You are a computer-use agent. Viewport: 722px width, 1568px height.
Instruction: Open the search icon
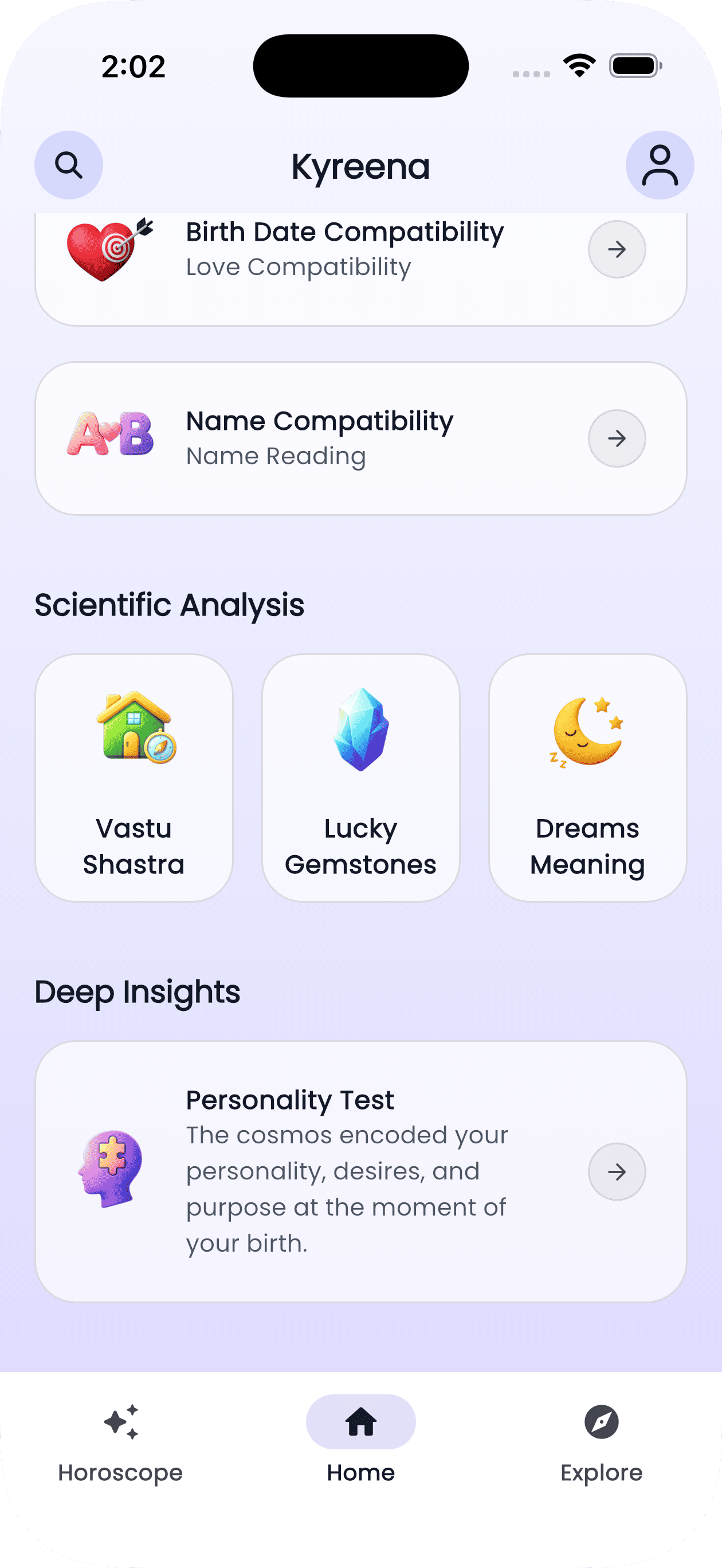(x=68, y=165)
